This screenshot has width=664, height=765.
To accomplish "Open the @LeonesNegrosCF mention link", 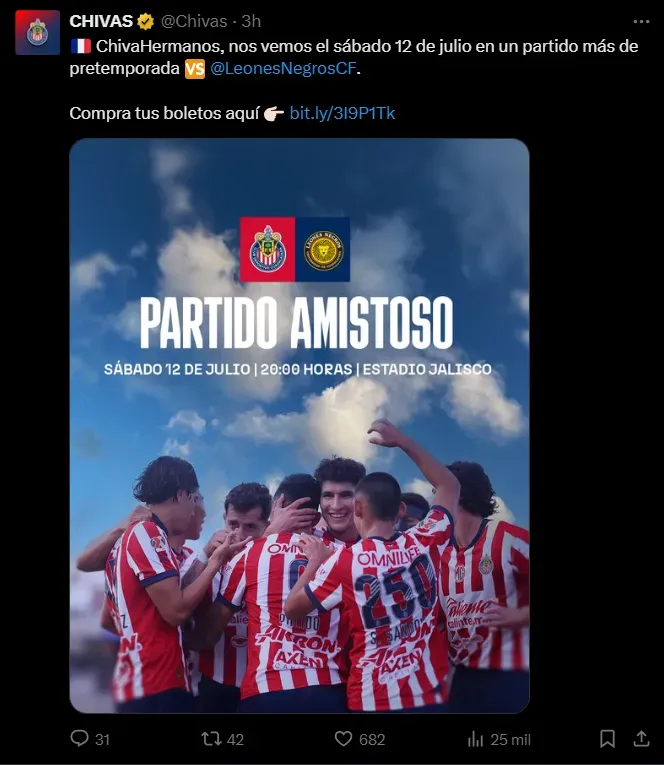I will pyautogui.click(x=284, y=69).
